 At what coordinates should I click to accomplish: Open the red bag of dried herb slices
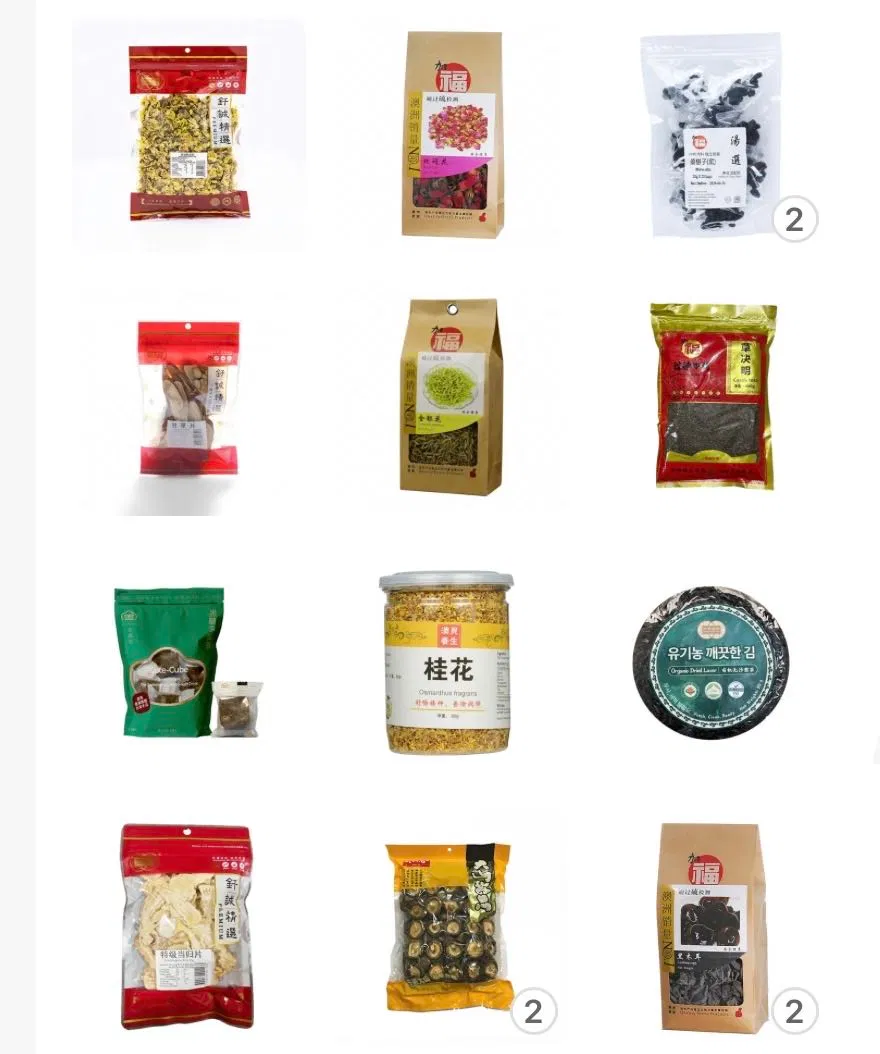188,398
